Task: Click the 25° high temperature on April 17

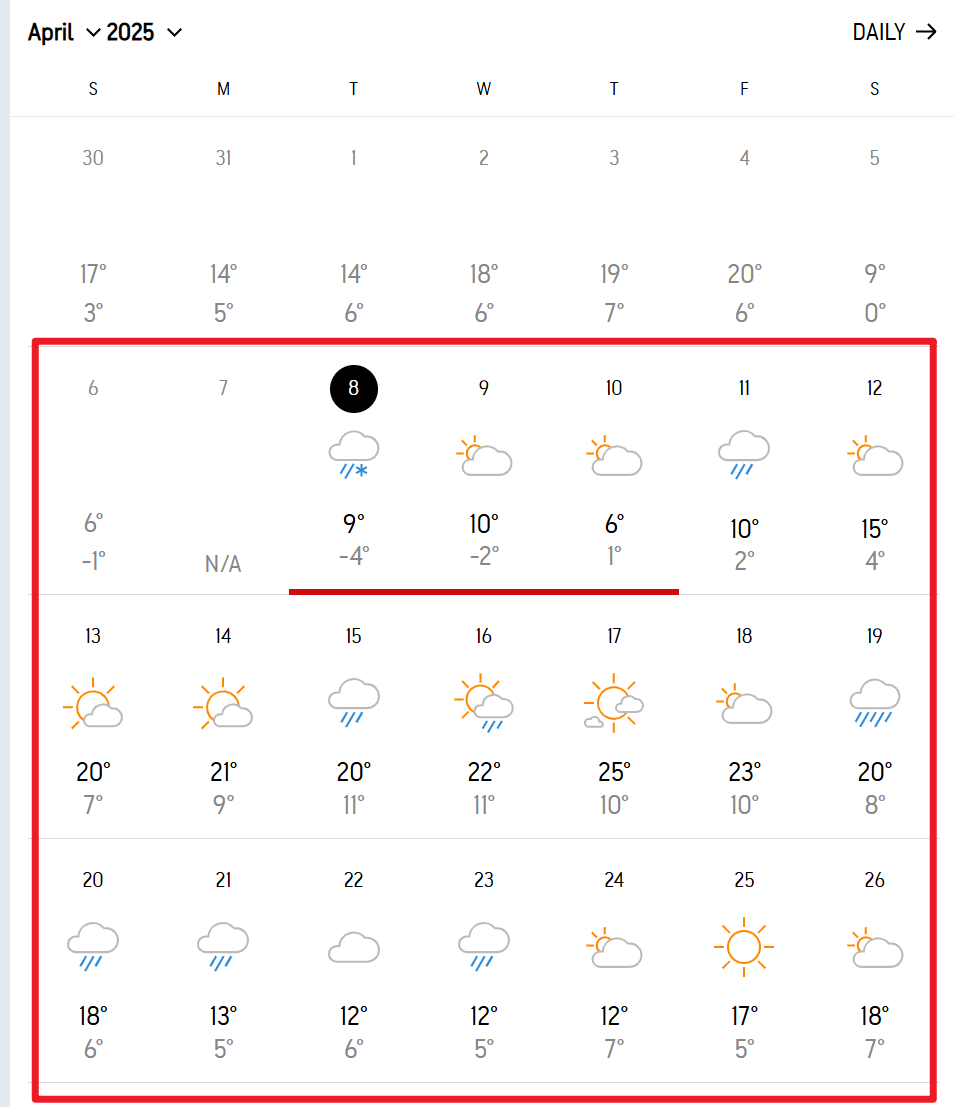Action: click(x=613, y=771)
